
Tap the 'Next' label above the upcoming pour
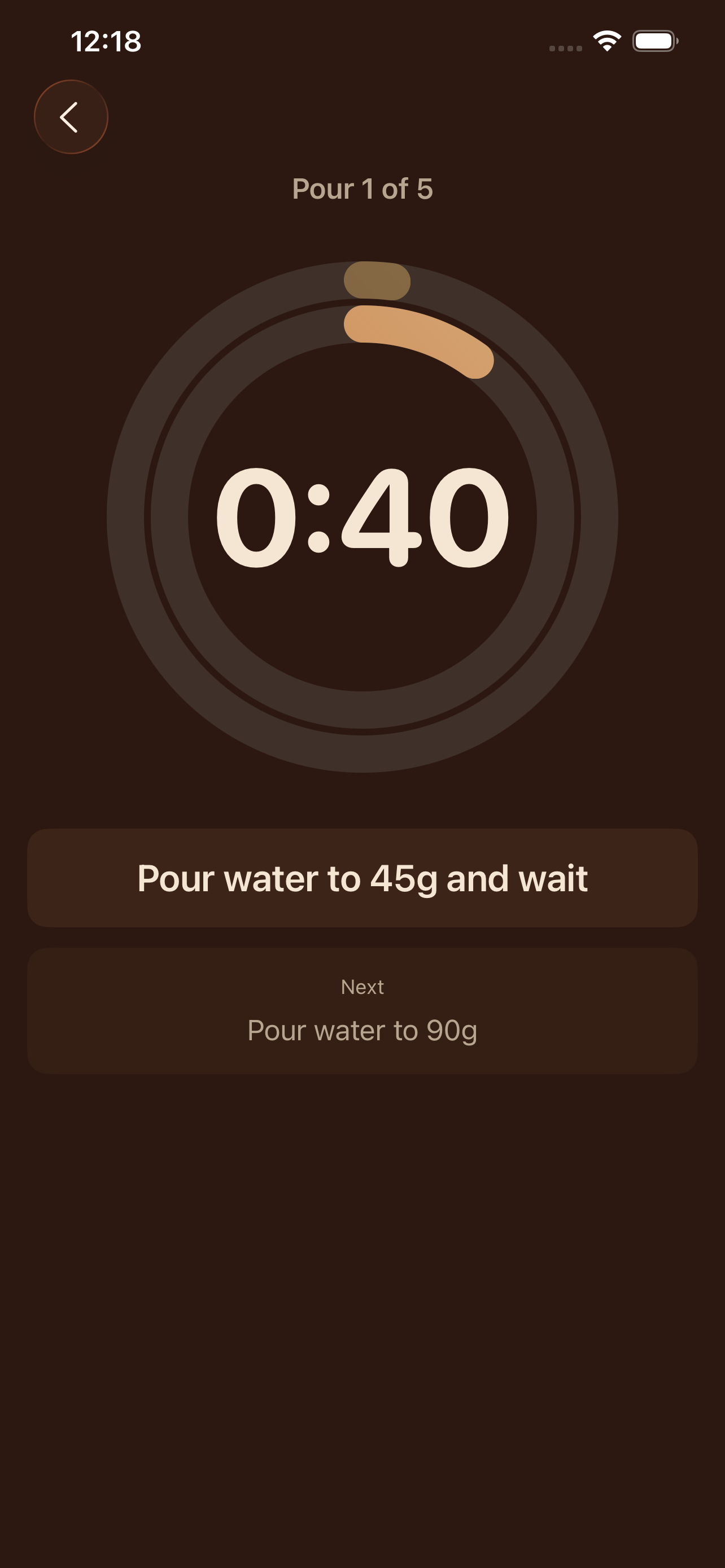[362, 986]
